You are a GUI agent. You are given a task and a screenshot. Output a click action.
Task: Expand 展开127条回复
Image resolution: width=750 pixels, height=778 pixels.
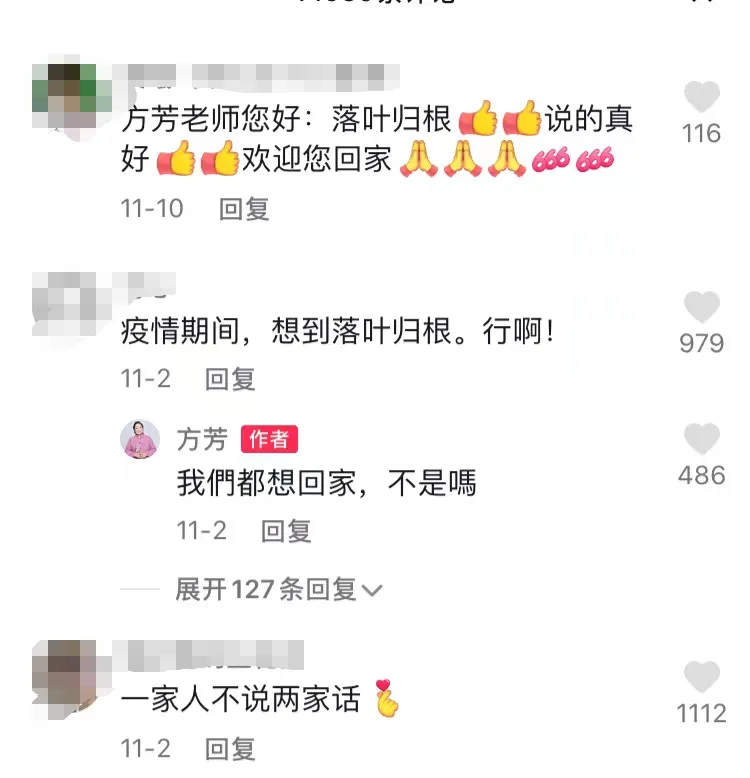coord(278,590)
